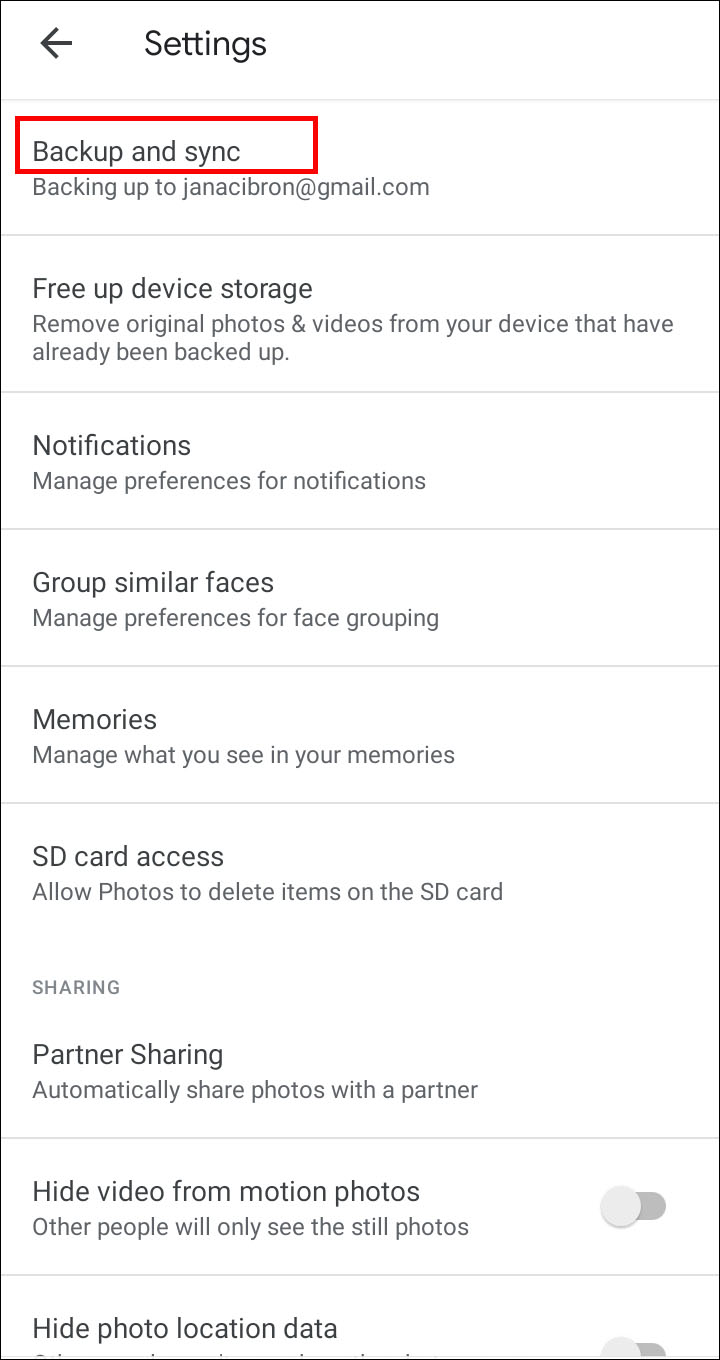720x1360 pixels.
Task: Go back from Settings
Action: click(x=57, y=43)
